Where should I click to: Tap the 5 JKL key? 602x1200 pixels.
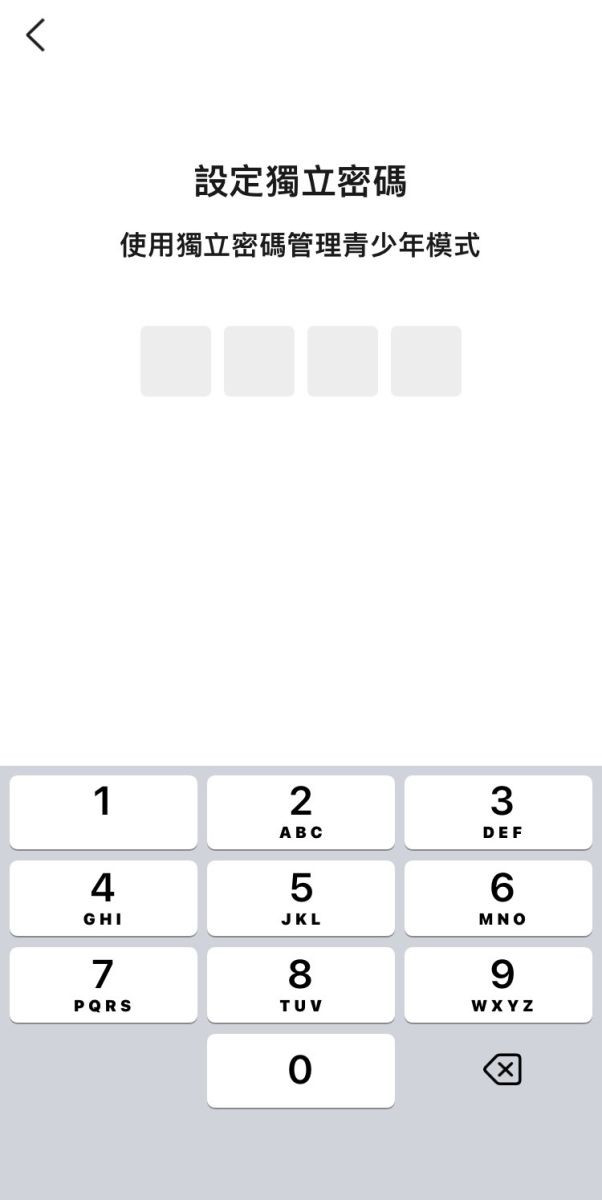(x=301, y=899)
